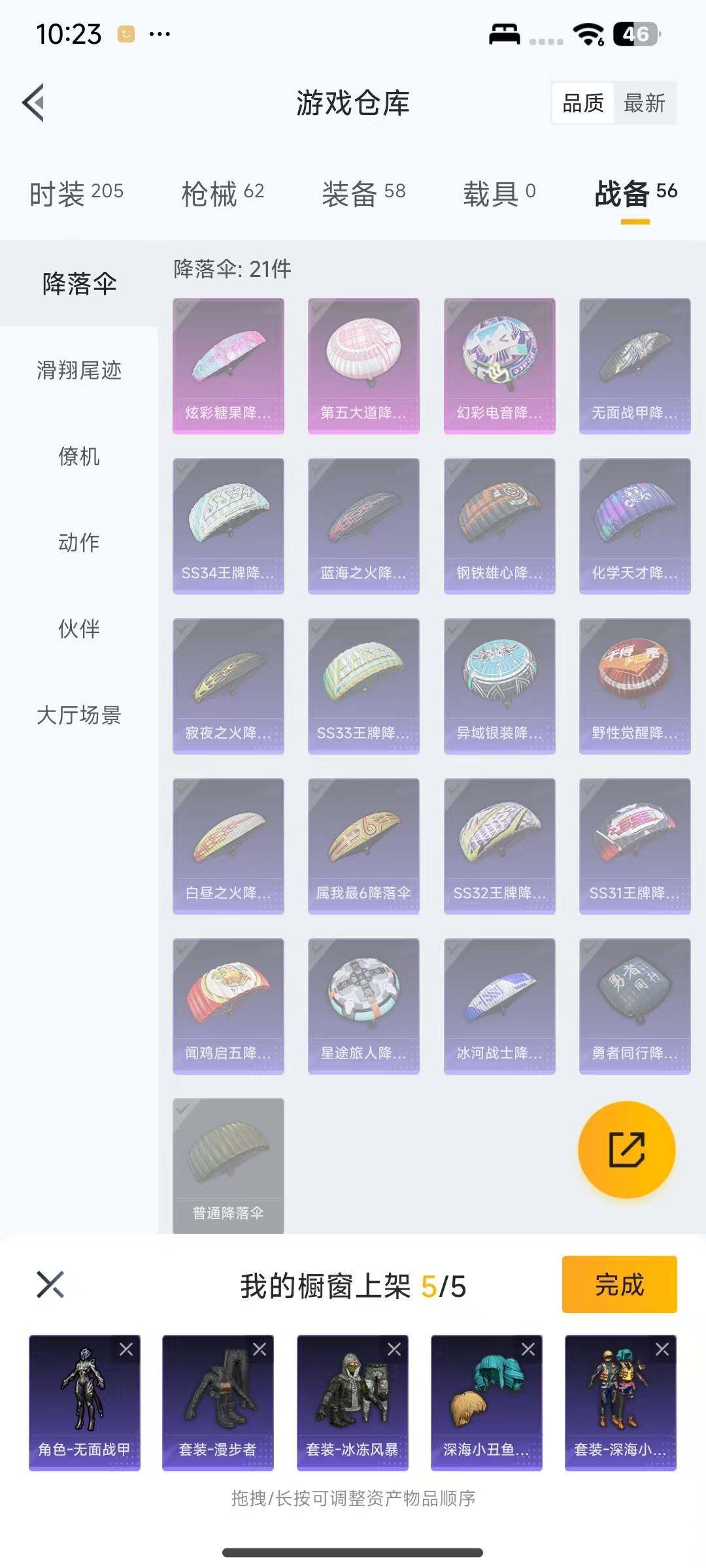Remove 角色-无面战甲 from showcase
706x1568 pixels.
pos(126,1349)
